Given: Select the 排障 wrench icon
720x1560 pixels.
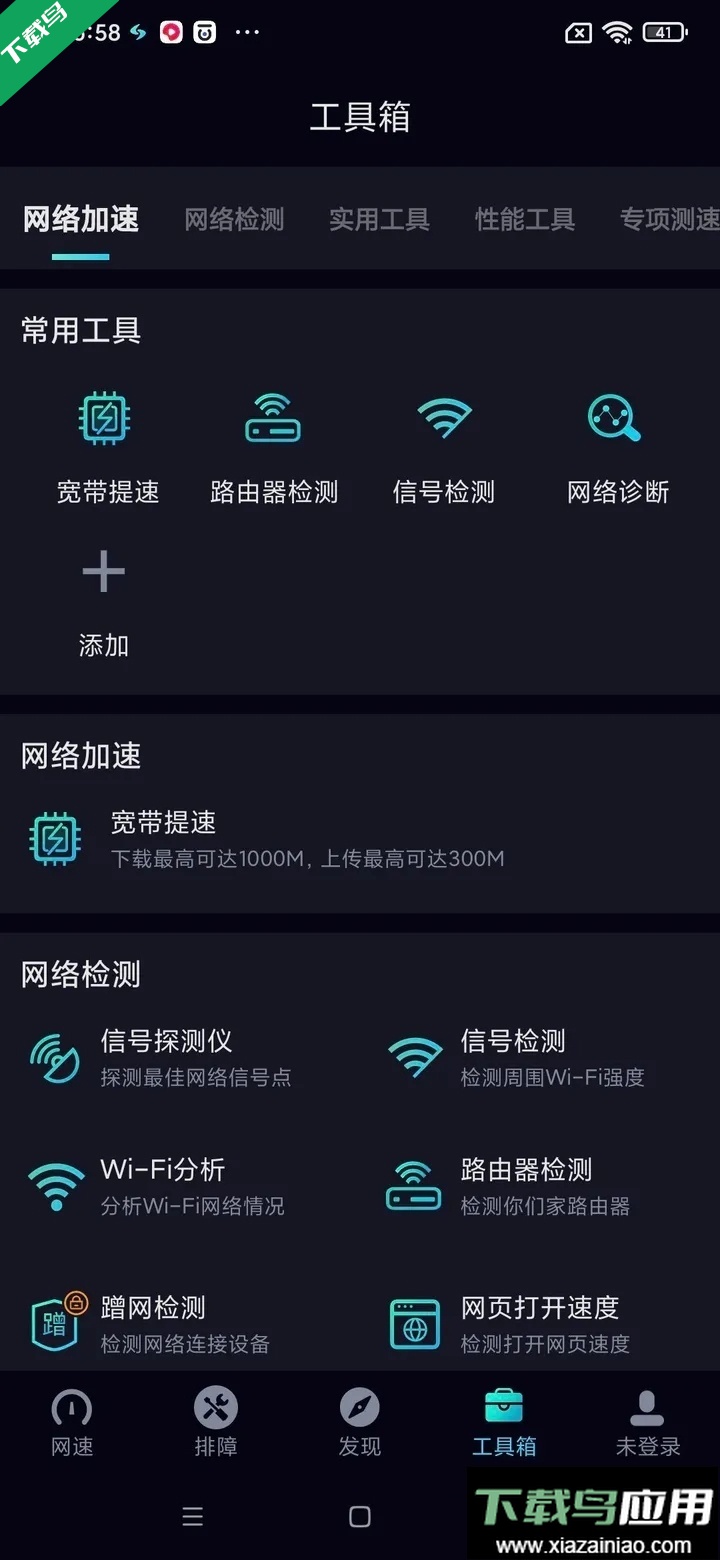Looking at the screenshot, I should [215, 1410].
